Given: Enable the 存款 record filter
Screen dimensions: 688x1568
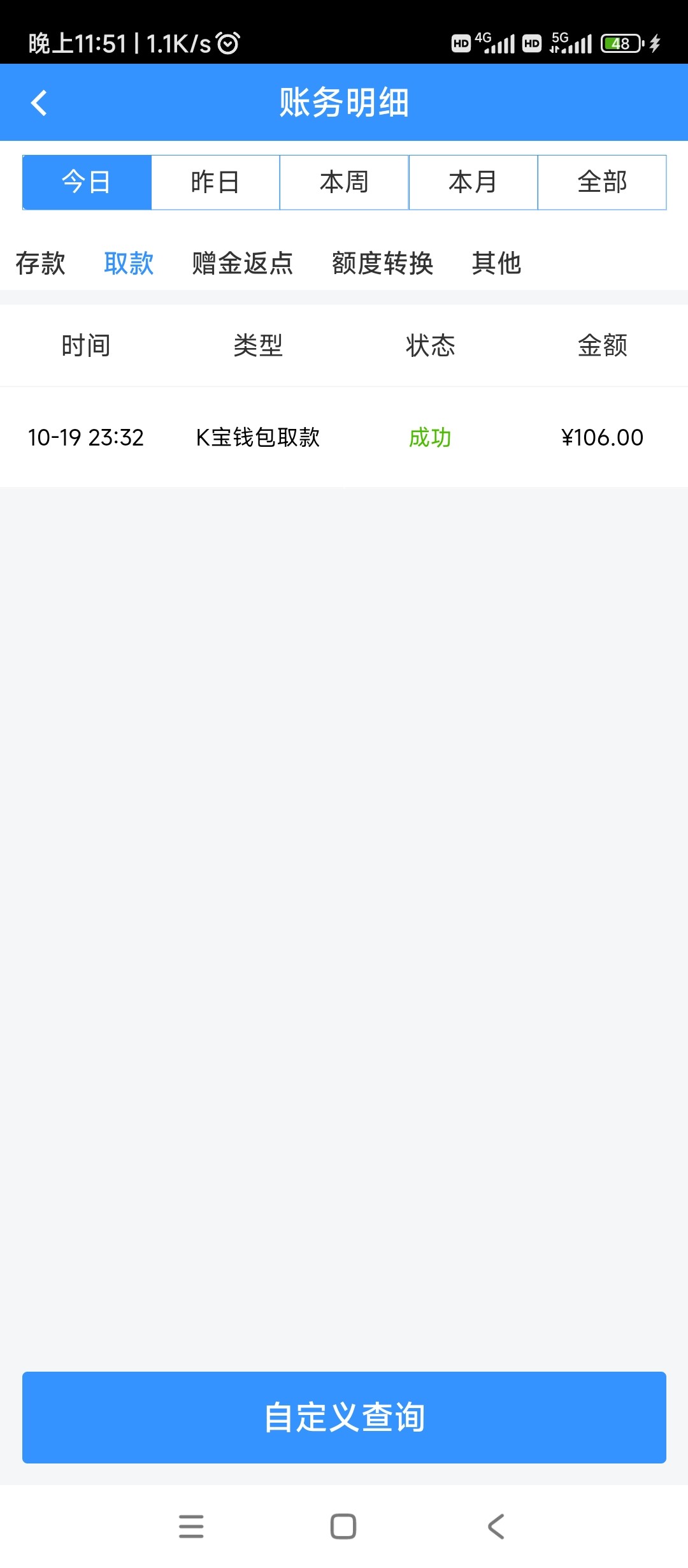Looking at the screenshot, I should click(41, 264).
